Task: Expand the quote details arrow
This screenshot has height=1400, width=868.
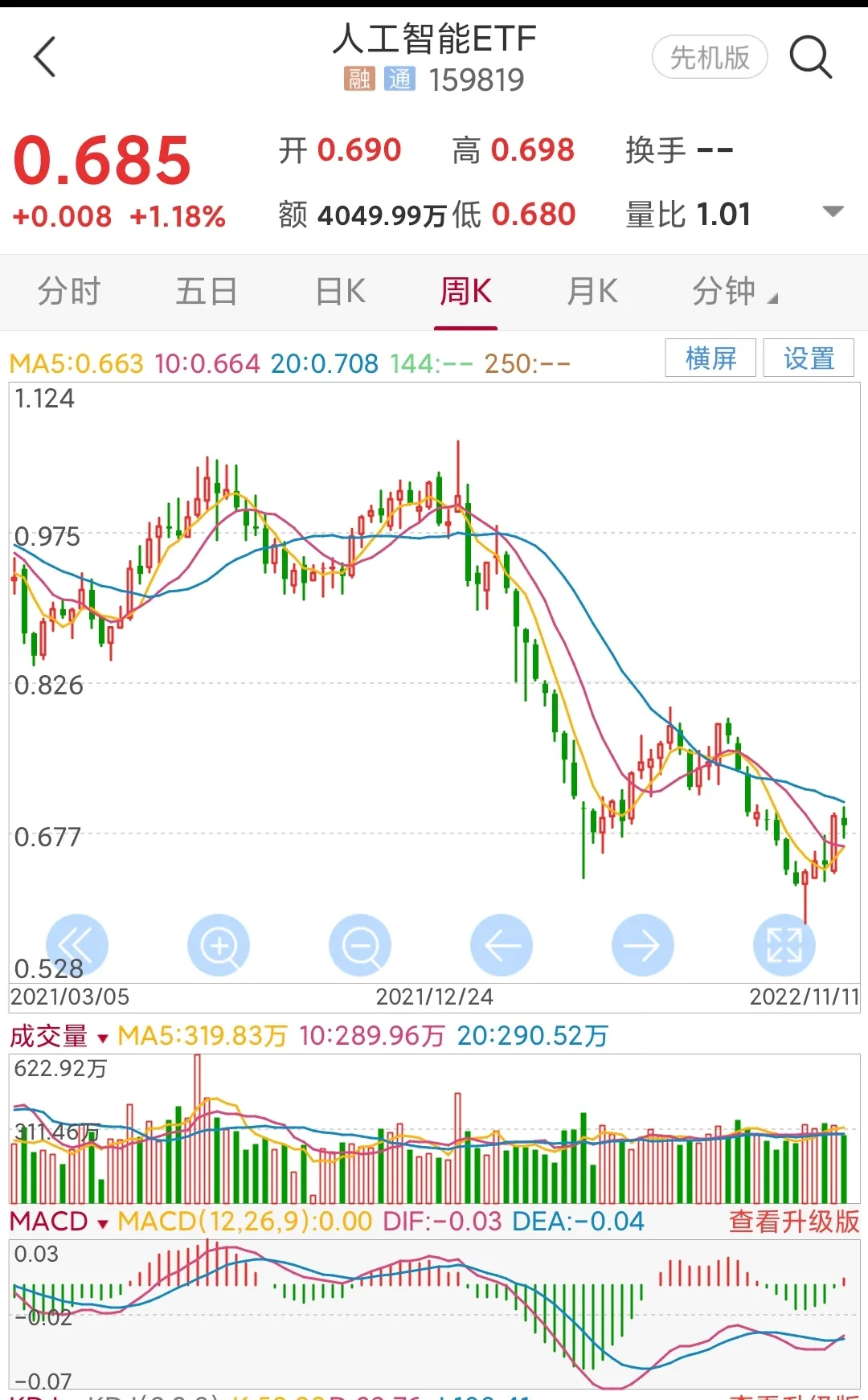Action: click(x=833, y=212)
